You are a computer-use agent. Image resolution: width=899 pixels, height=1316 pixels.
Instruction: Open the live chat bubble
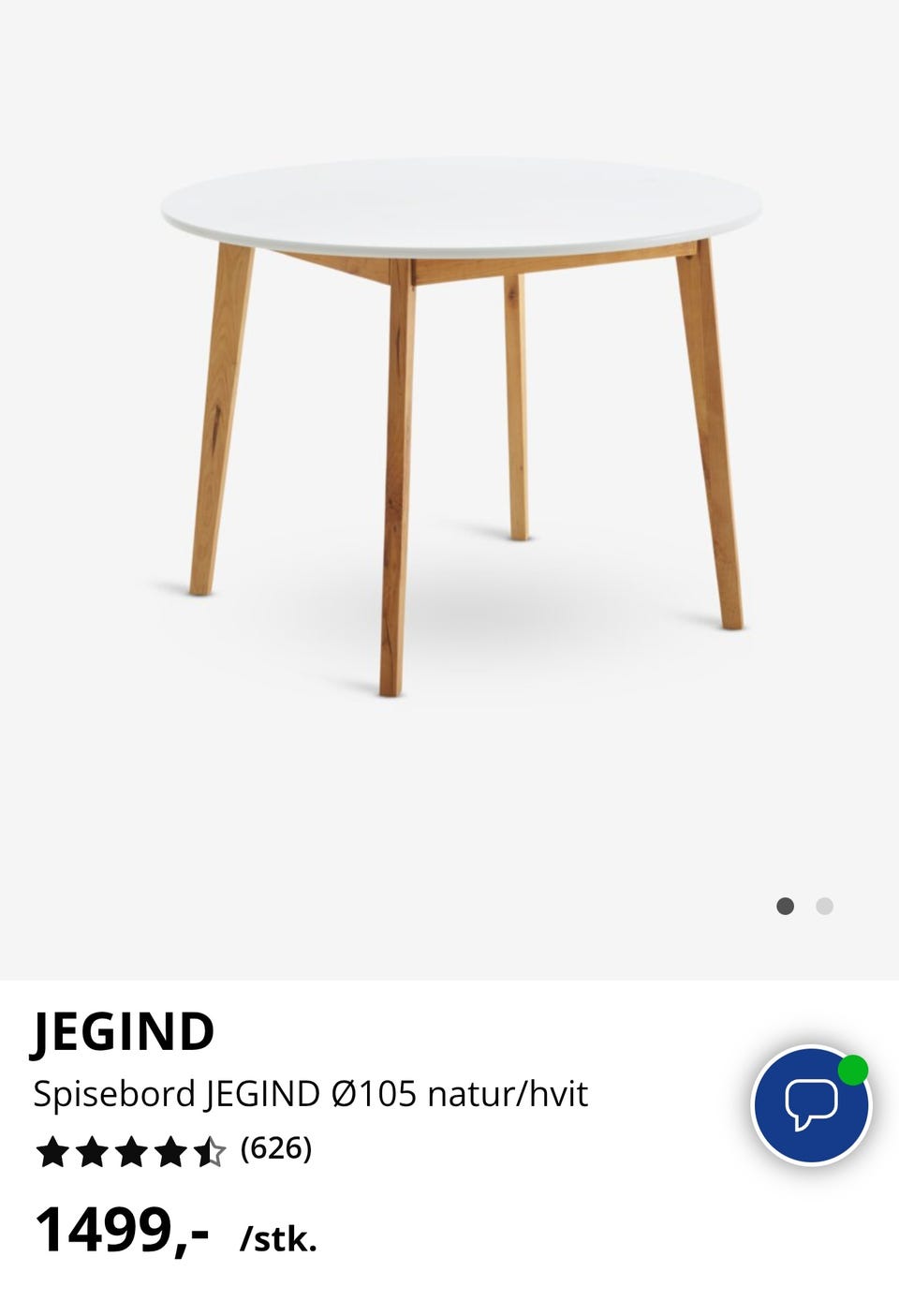[x=811, y=1105]
